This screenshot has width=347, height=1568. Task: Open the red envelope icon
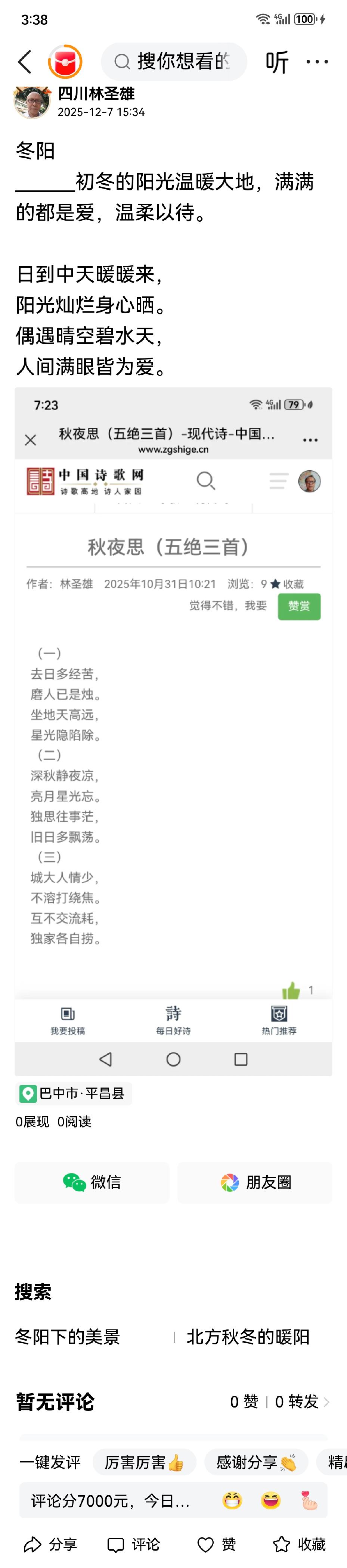pyautogui.click(x=65, y=62)
